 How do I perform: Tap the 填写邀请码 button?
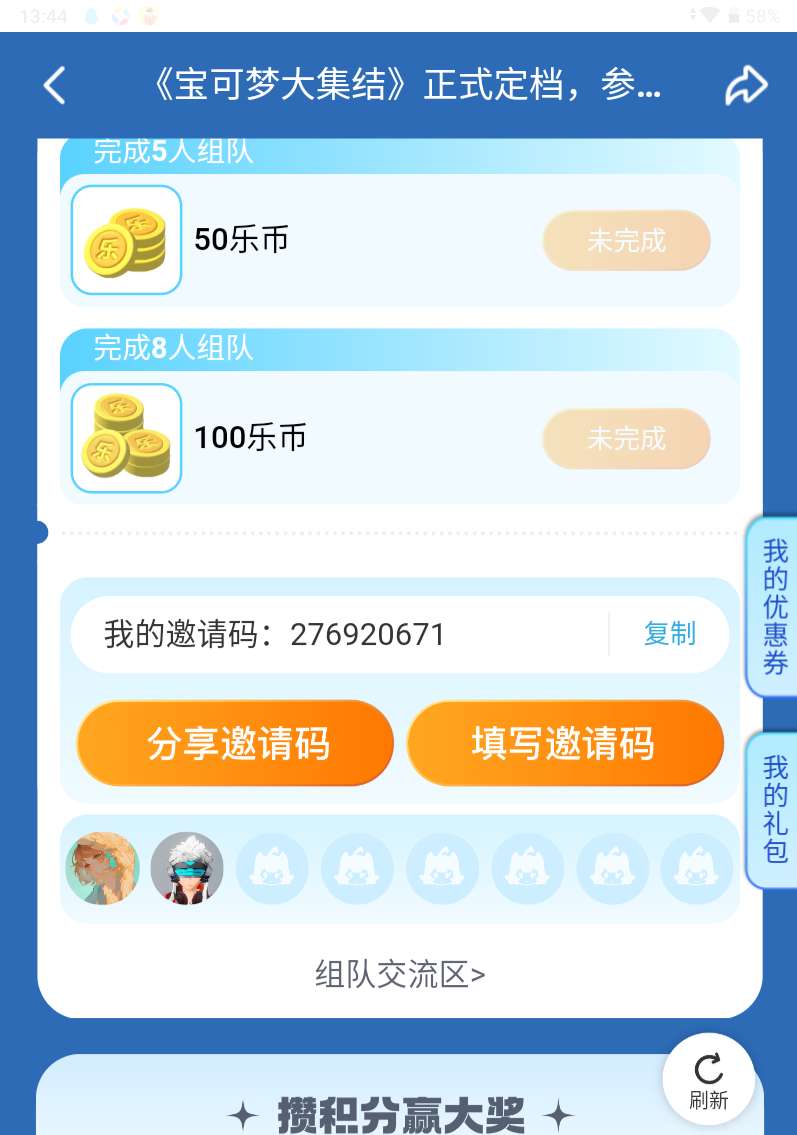(564, 743)
